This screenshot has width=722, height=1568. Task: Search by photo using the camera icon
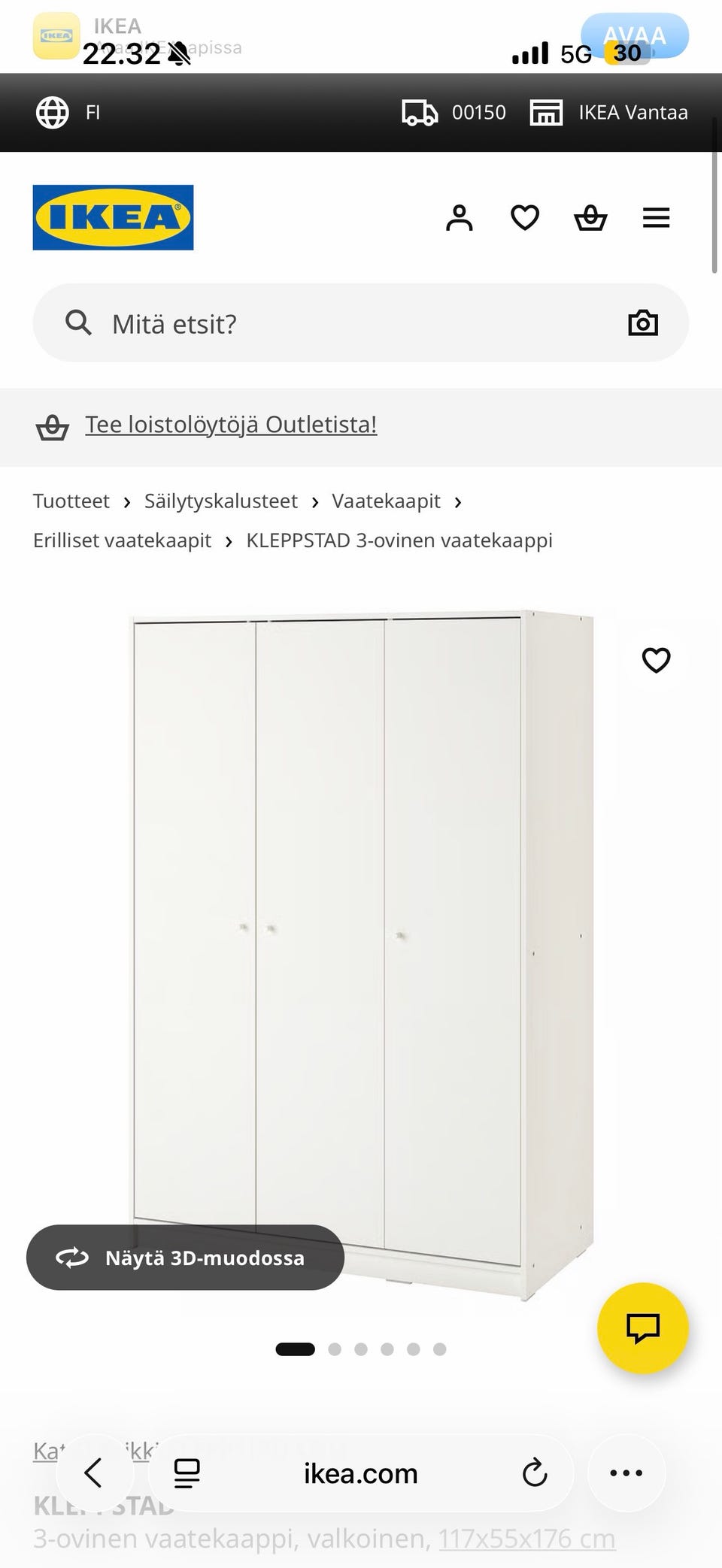643,322
